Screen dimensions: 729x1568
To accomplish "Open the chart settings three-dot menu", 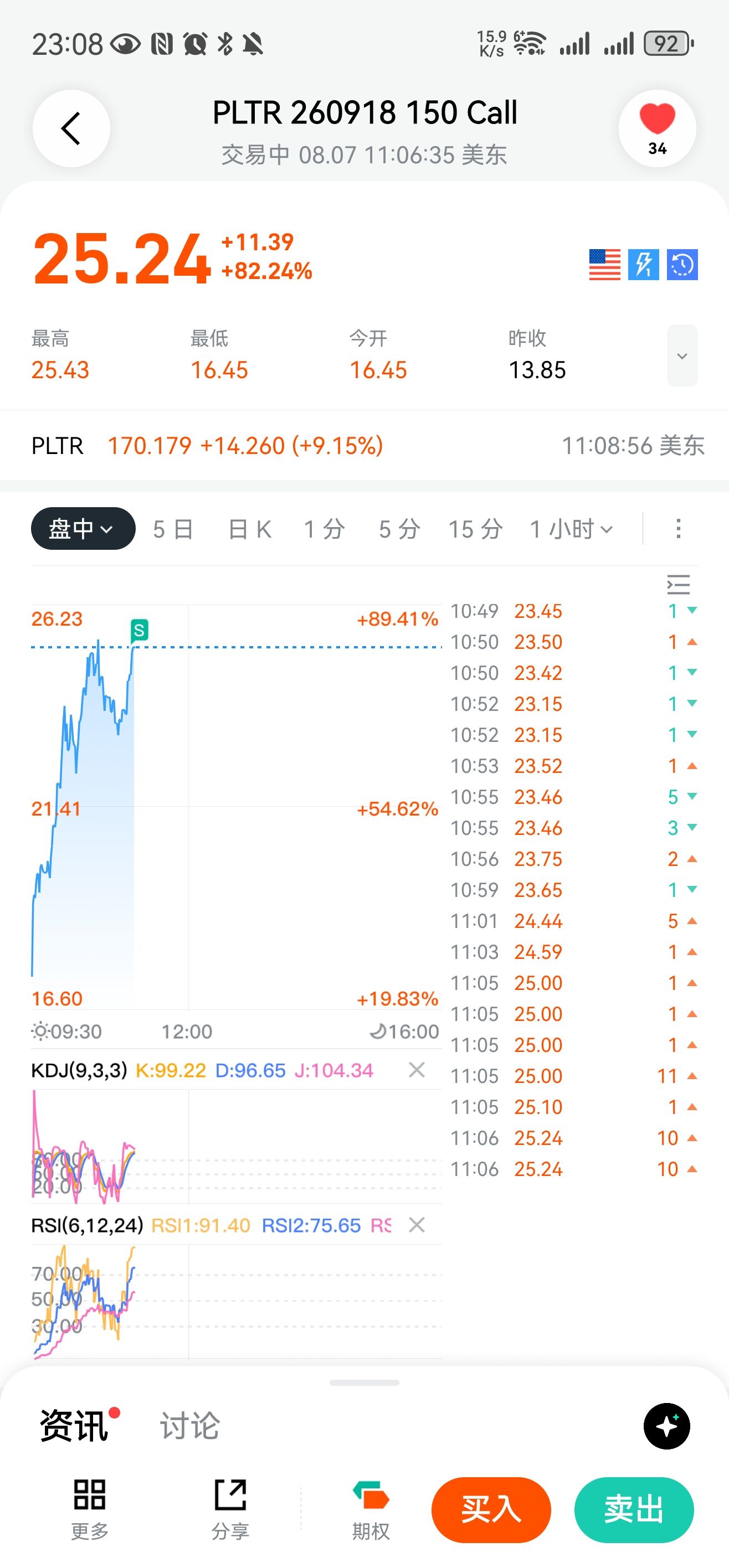I will click(x=679, y=528).
